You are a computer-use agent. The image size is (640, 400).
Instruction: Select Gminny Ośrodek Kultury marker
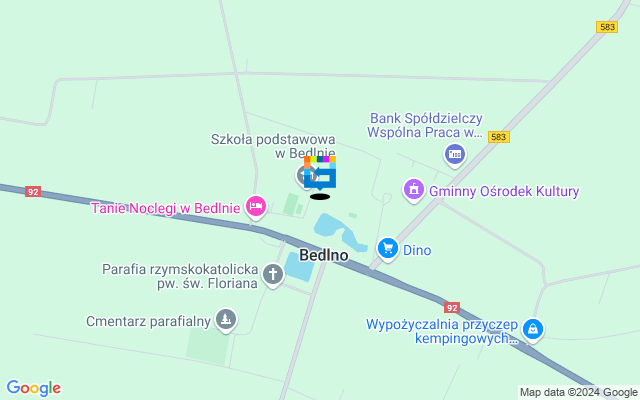coord(413,189)
